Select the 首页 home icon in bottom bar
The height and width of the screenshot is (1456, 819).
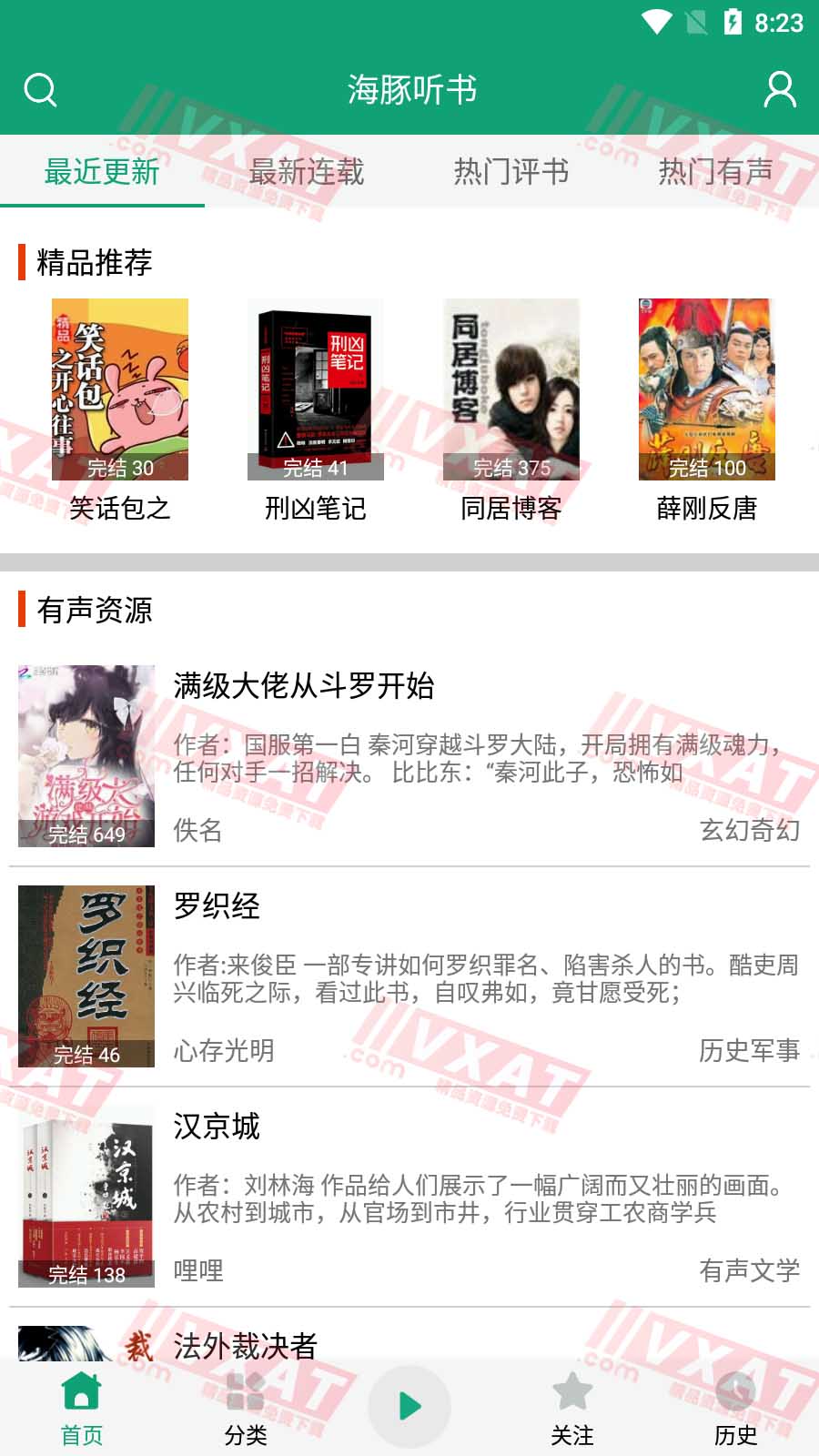coord(83,1406)
